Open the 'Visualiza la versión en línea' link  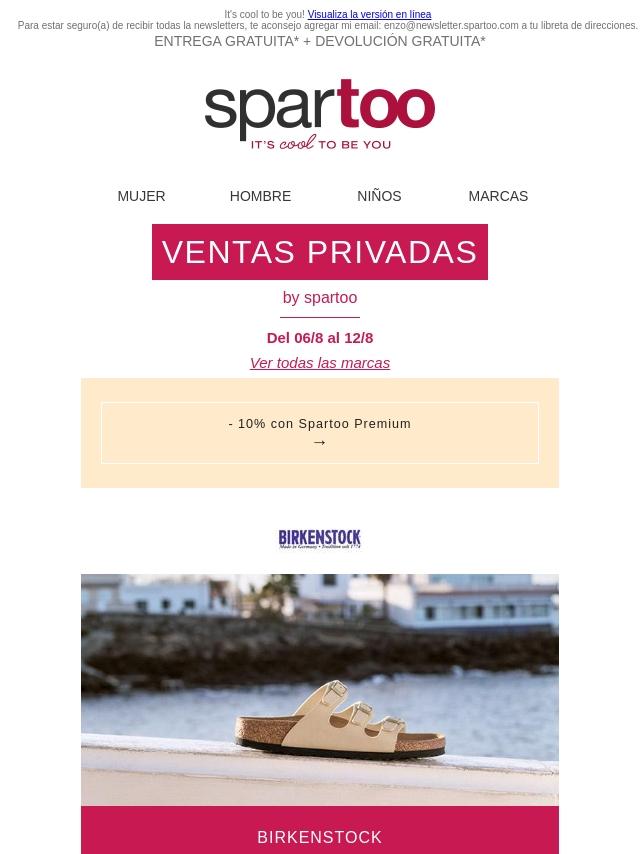coord(369,15)
